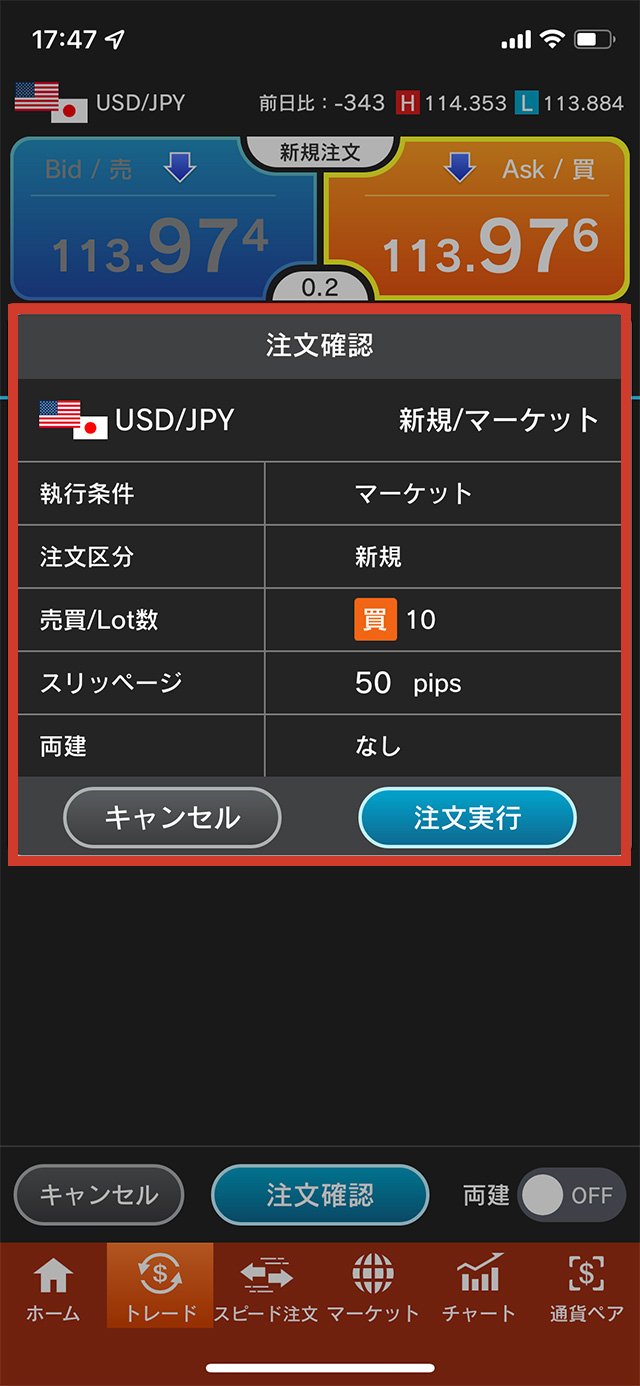The height and width of the screenshot is (1386, 640).
Task: Switch to the トレード tab
Action: pos(160,1290)
